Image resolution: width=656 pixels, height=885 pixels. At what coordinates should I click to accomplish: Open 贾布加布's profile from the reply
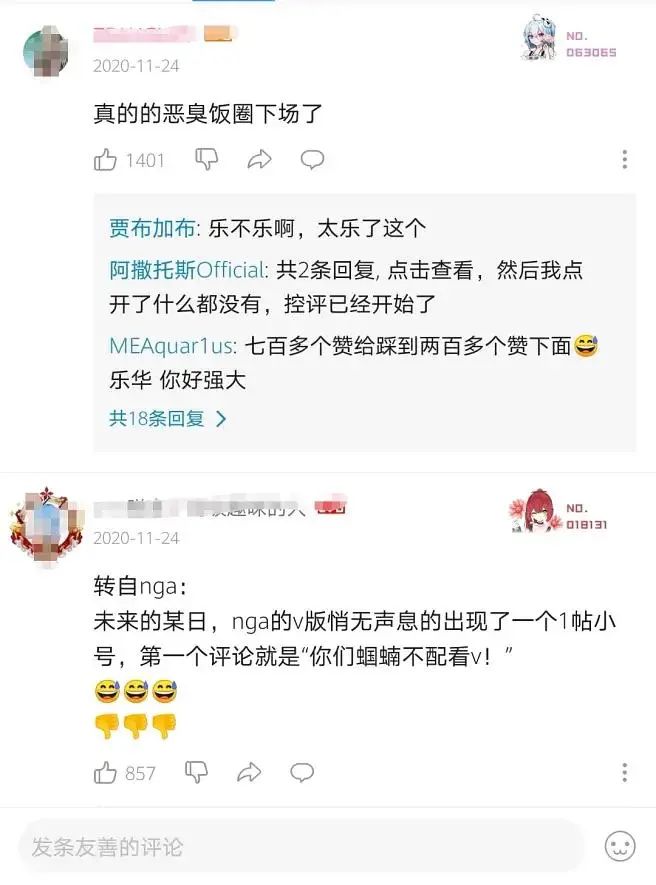coord(153,228)
